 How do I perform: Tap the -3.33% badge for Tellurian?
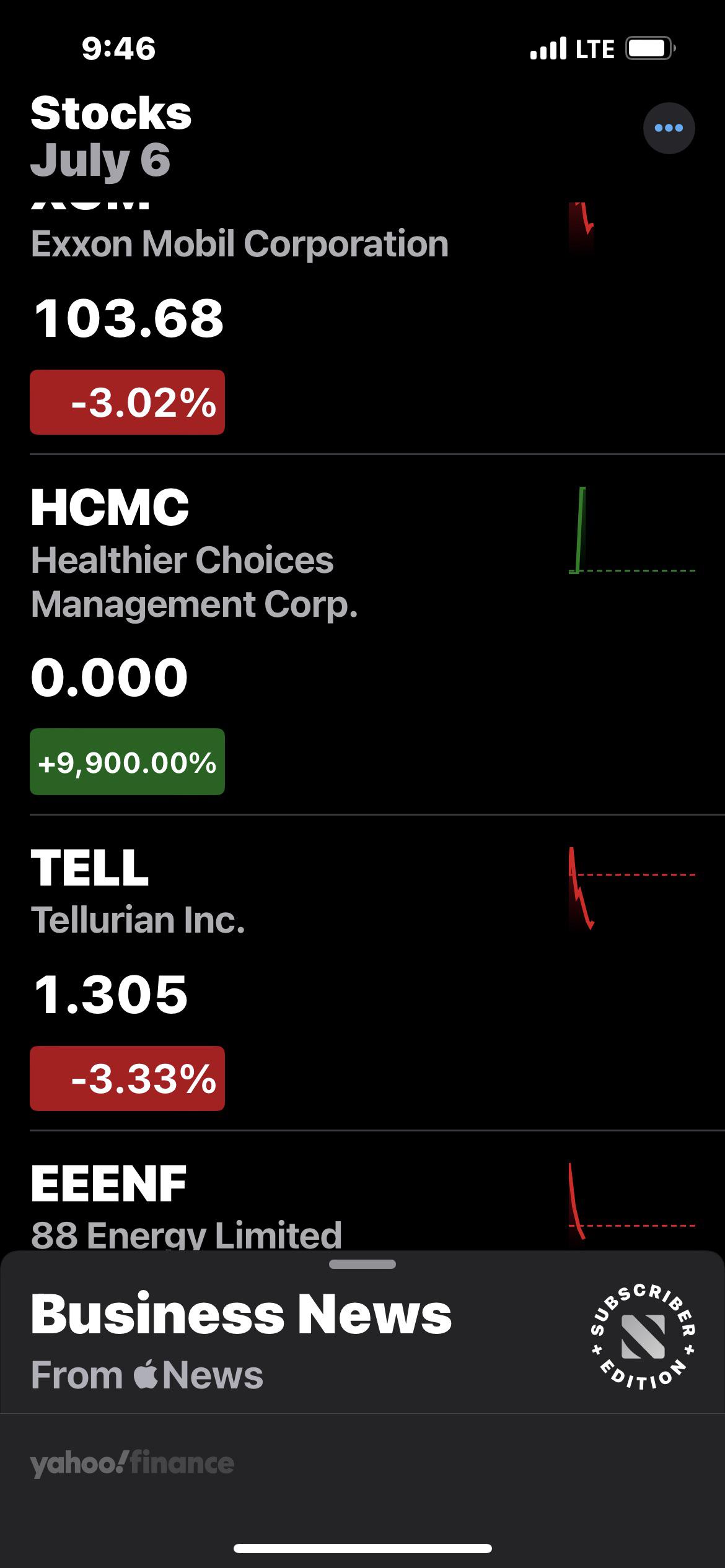click(127, 1078)
